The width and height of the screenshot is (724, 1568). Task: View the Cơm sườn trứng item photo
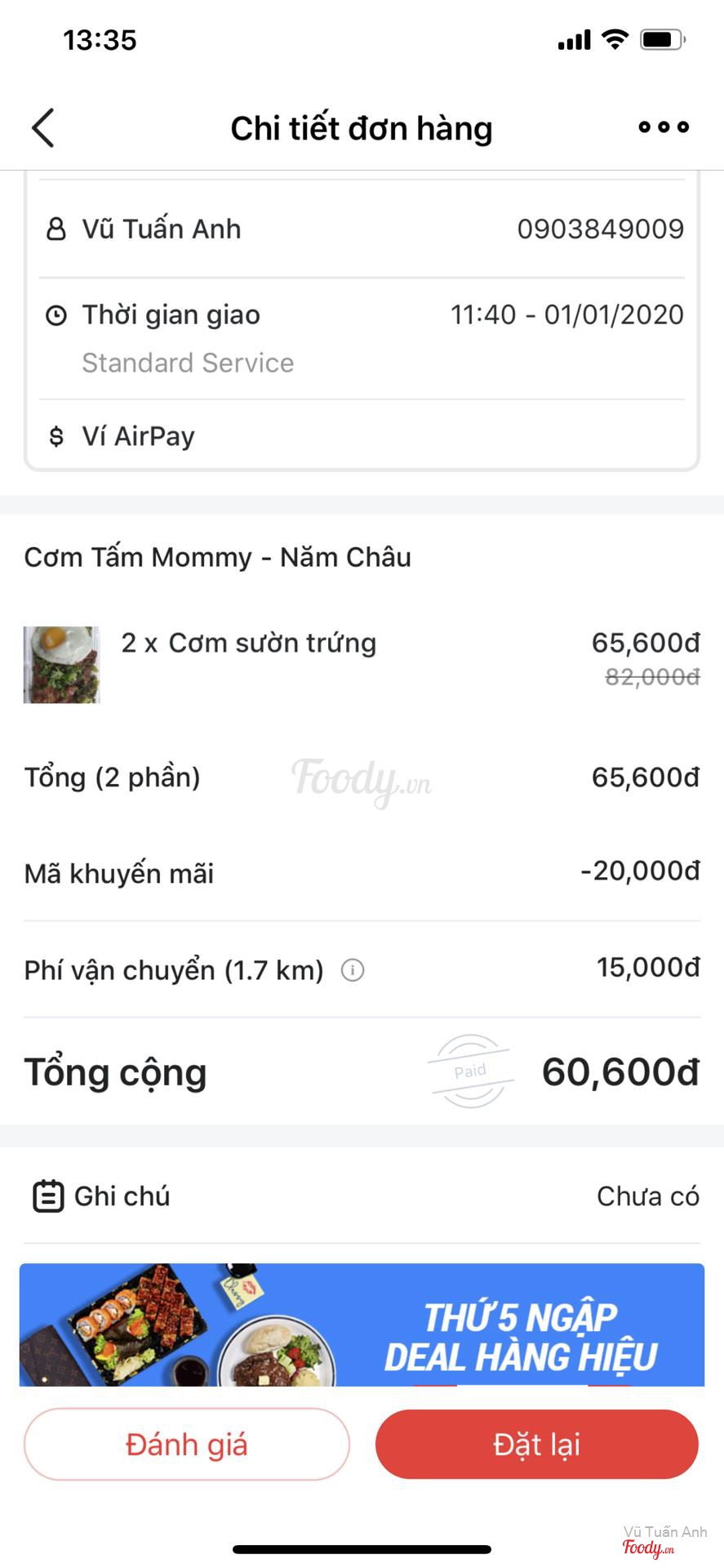[62, 665]
